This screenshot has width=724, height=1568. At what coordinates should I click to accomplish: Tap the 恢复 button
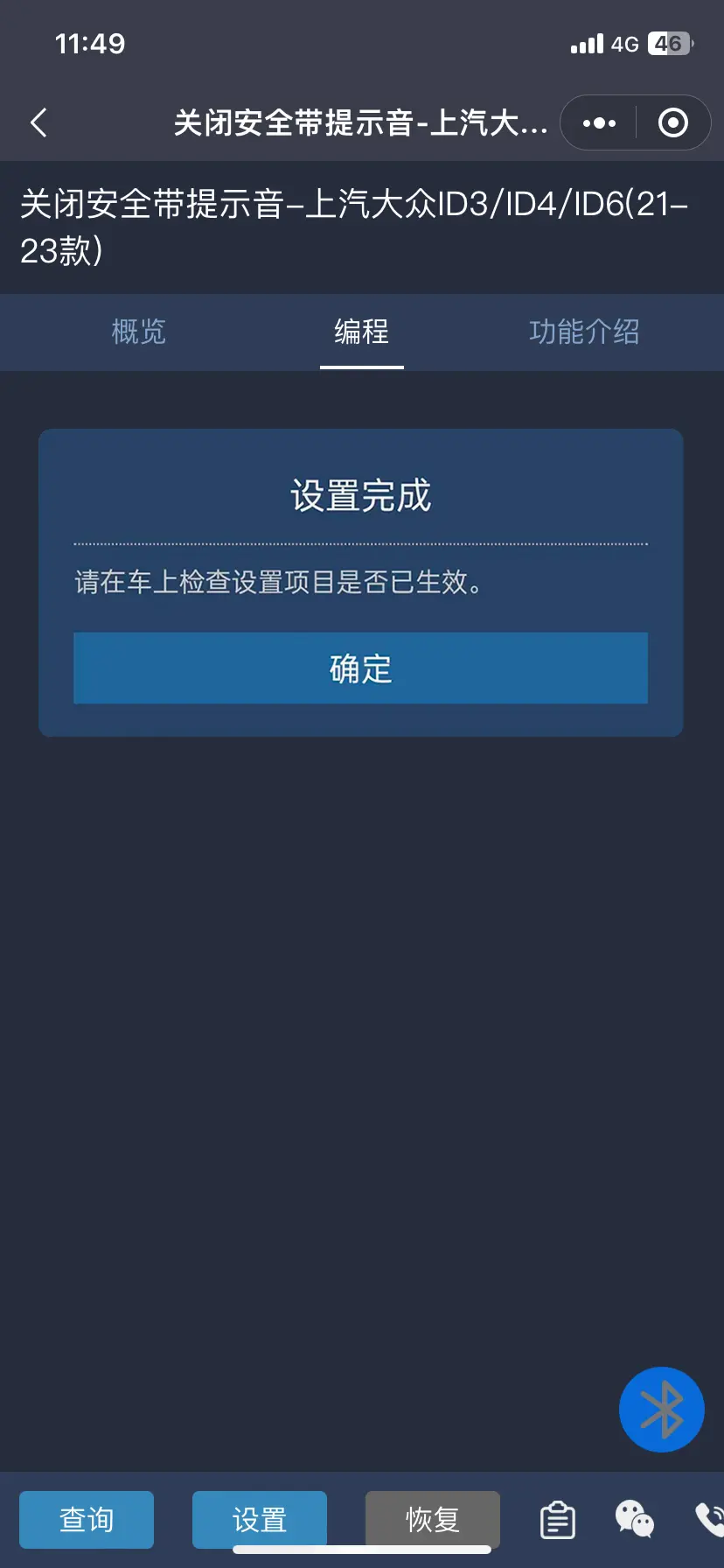[x=433, y=1520]
